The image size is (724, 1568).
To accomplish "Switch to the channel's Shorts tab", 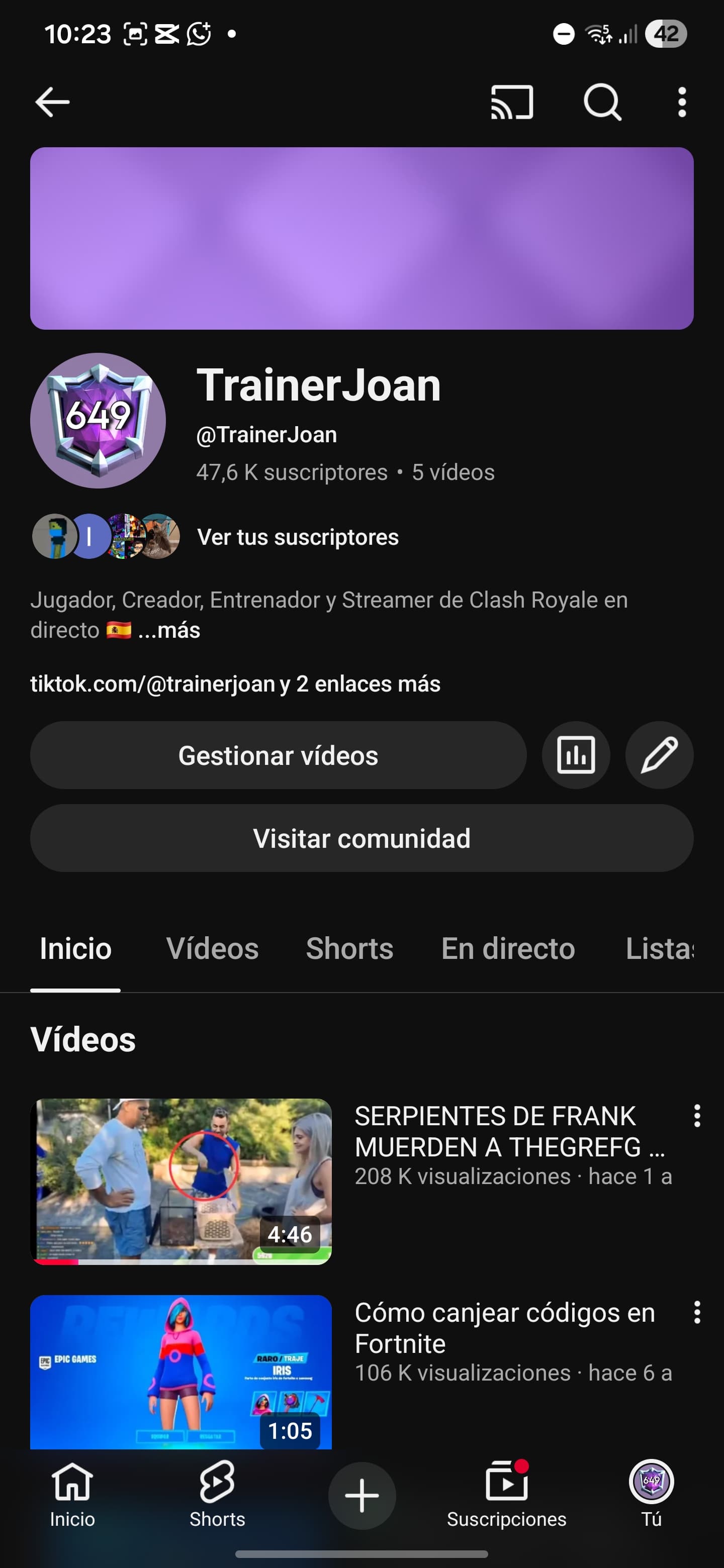I will click(349, 948).
